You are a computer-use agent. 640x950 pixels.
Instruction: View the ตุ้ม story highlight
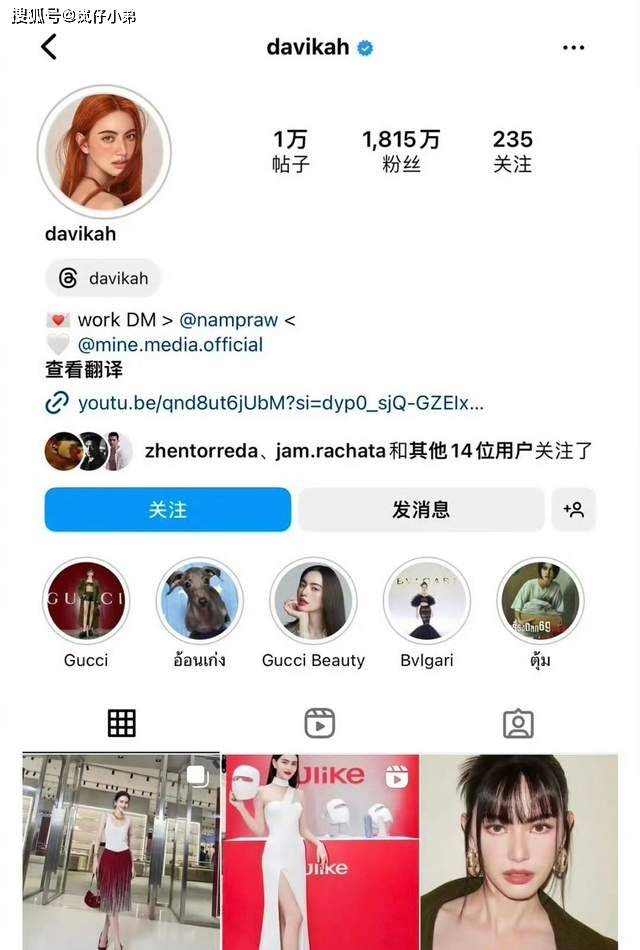pos(540,601)
